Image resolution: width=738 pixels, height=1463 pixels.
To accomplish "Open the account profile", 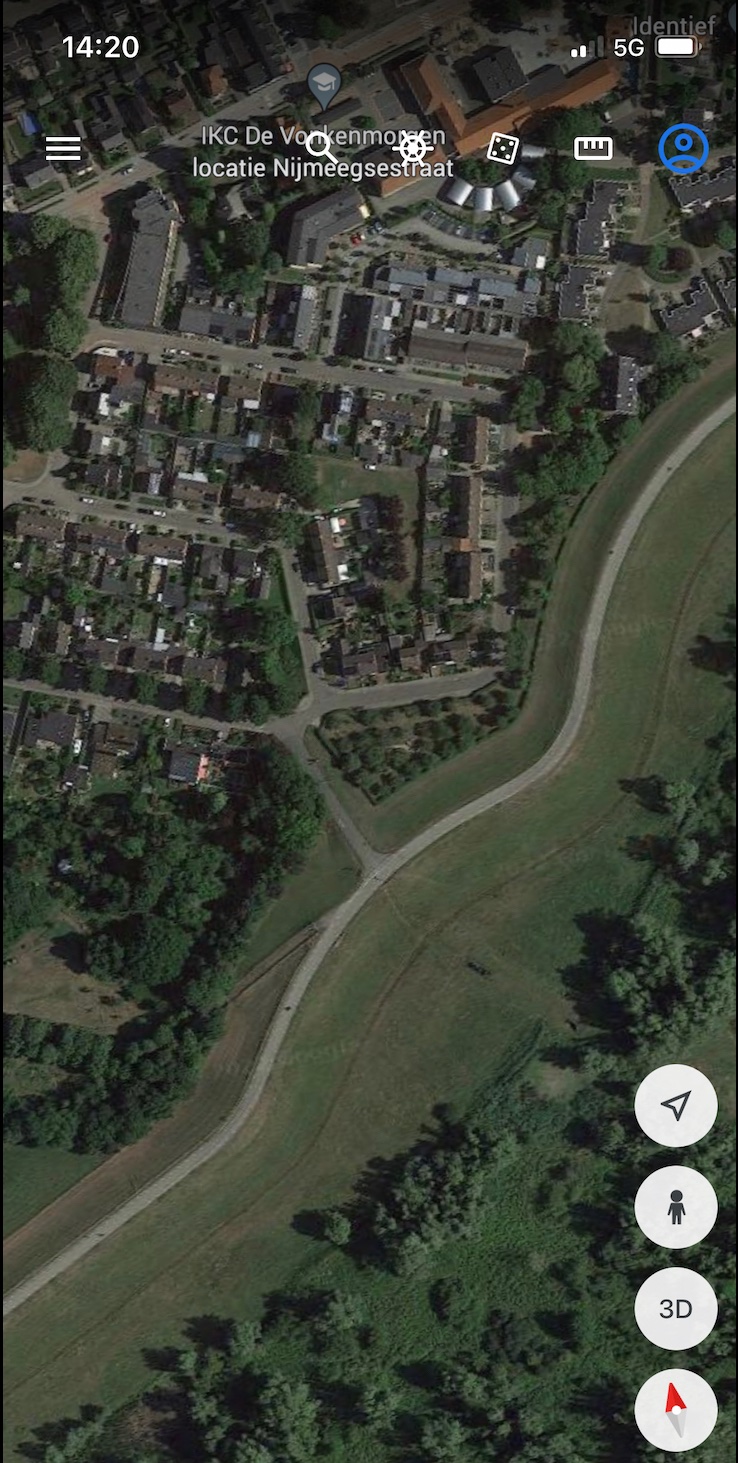I will point(684,149).
